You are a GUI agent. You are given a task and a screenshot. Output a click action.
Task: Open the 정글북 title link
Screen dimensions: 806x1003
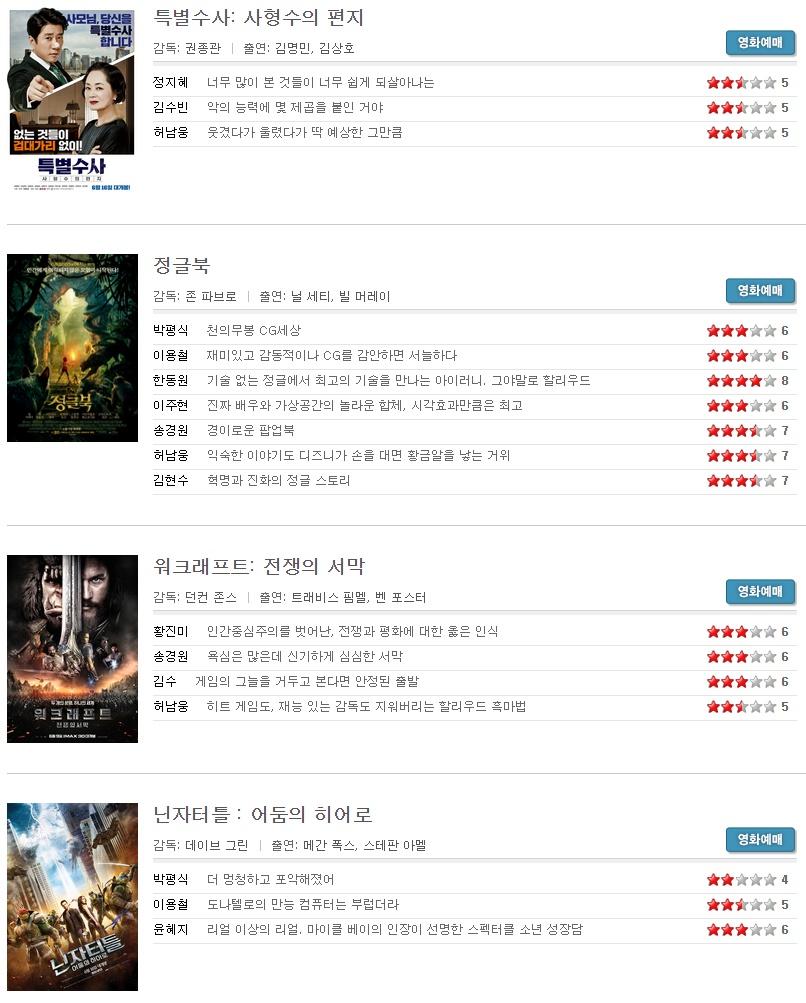coord(181,266)
